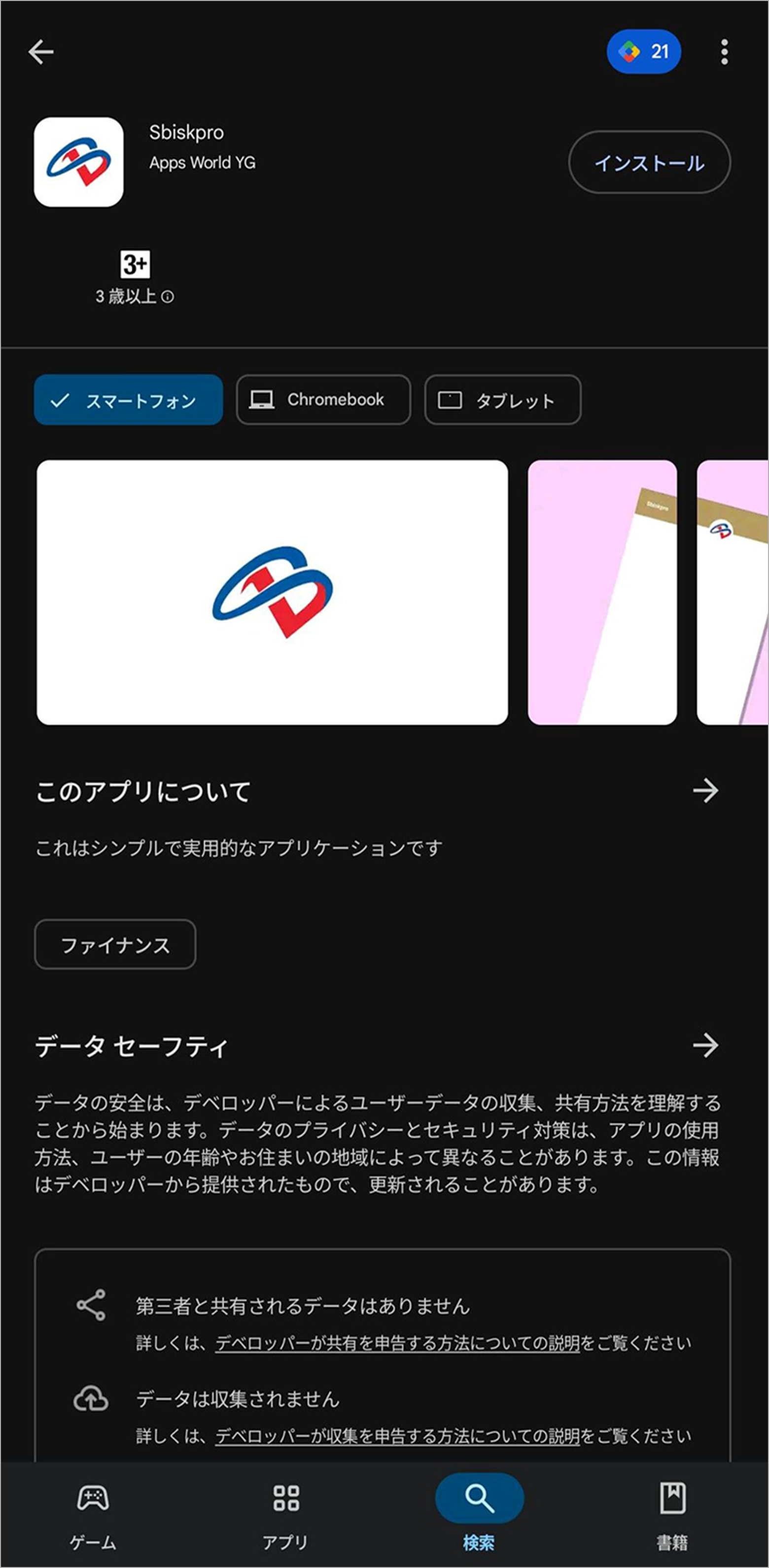Screen dimensions: 769x1568
Task: Switch to the タブレット device chip
Action: point(502,400)
